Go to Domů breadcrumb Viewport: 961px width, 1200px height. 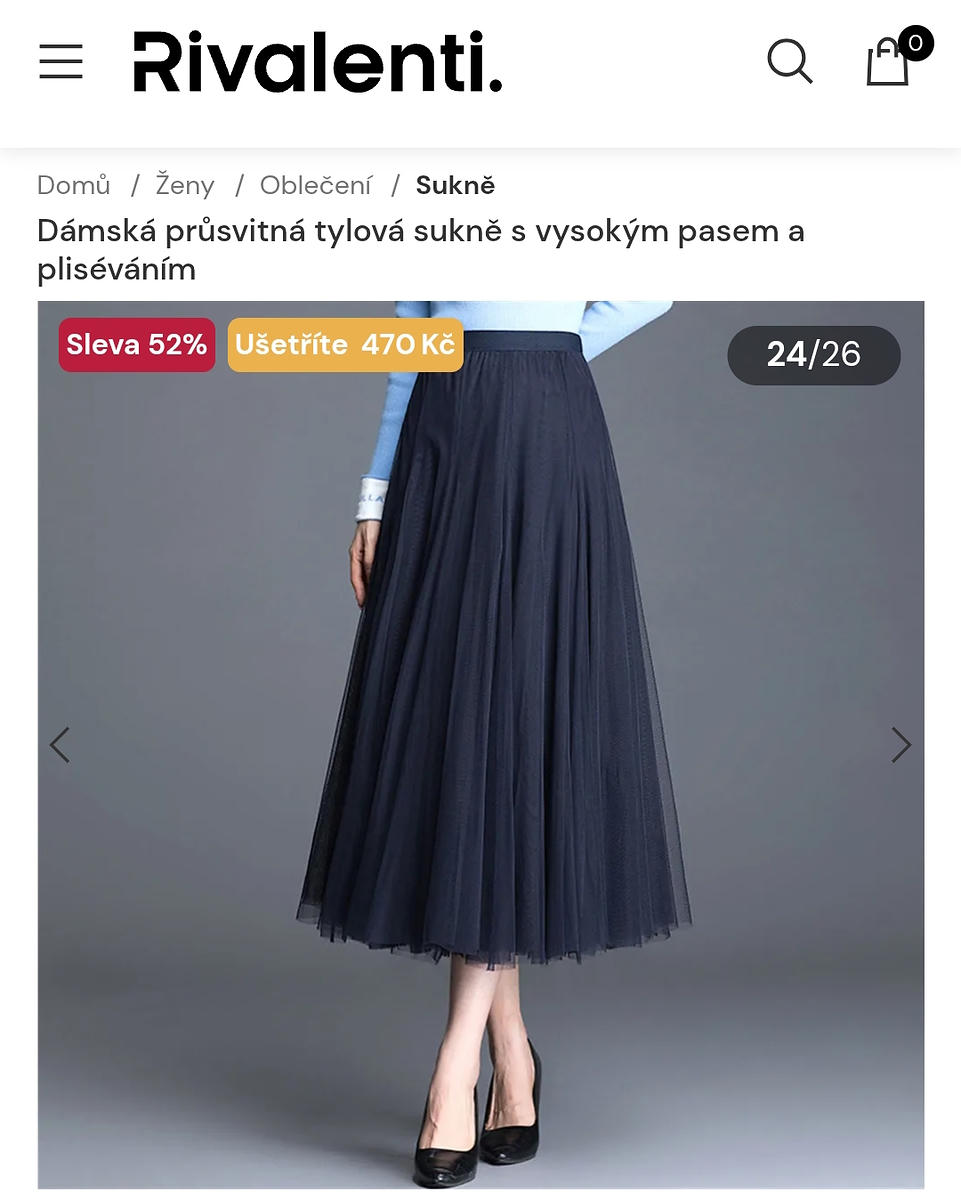74,185
